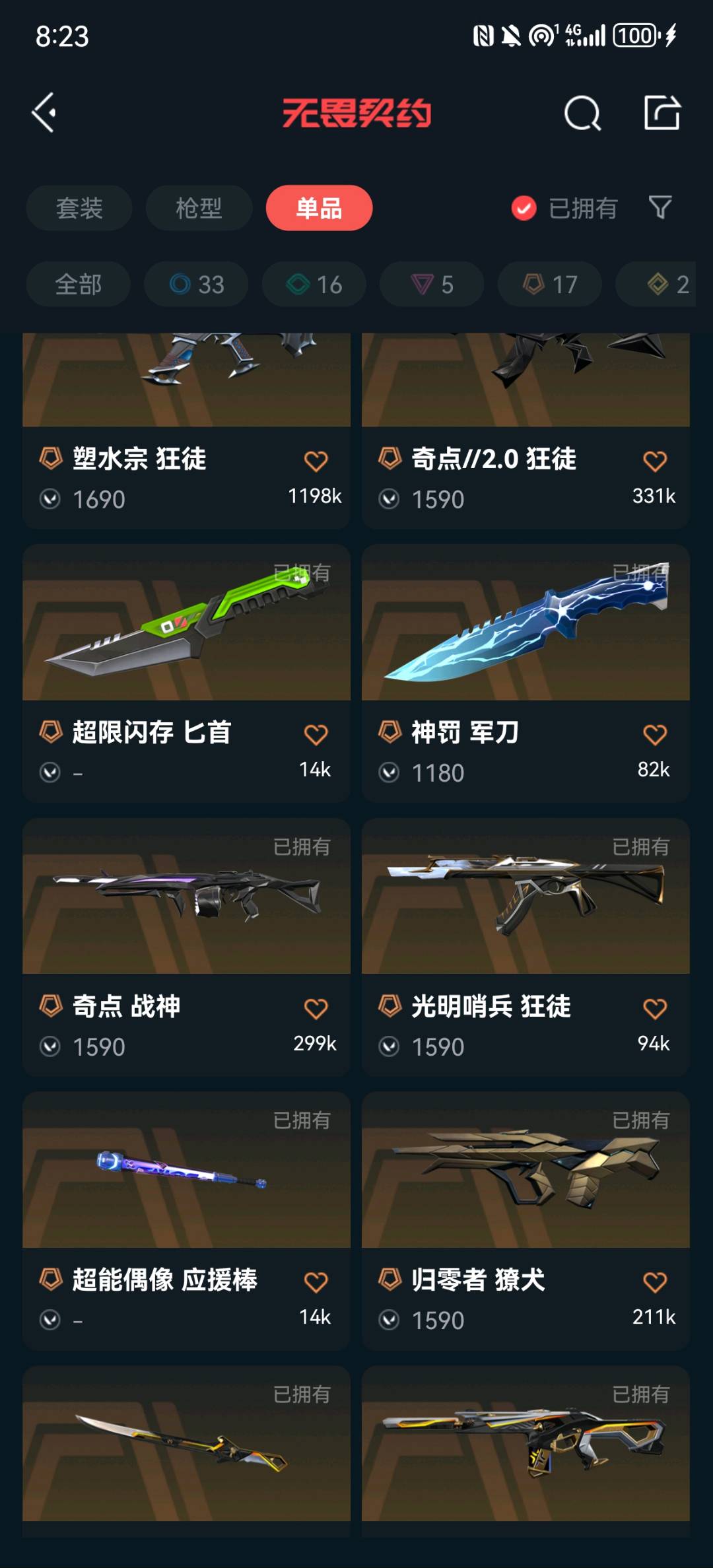Like the 塑水宗 狂徒 skin
713x1568 pixels.
pos(316,461)
